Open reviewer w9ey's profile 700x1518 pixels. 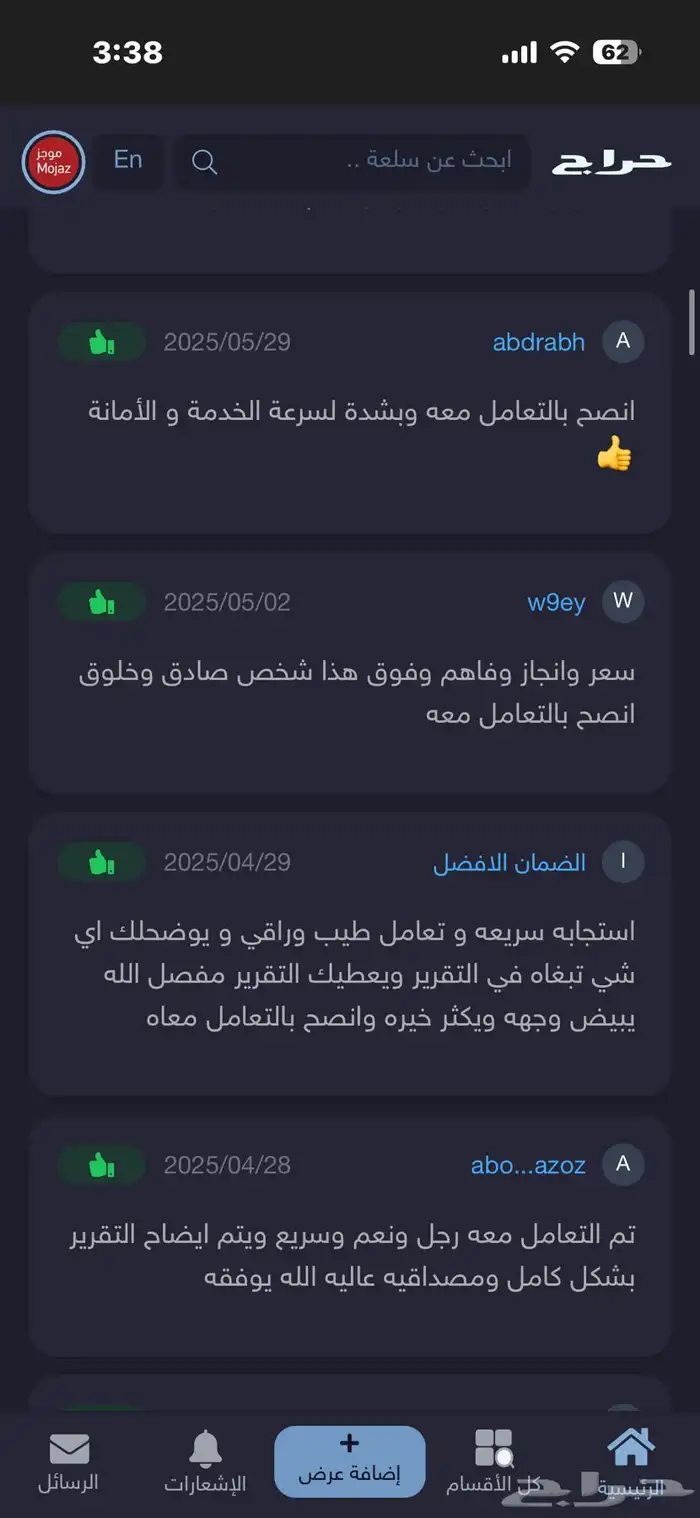[556, 602]
